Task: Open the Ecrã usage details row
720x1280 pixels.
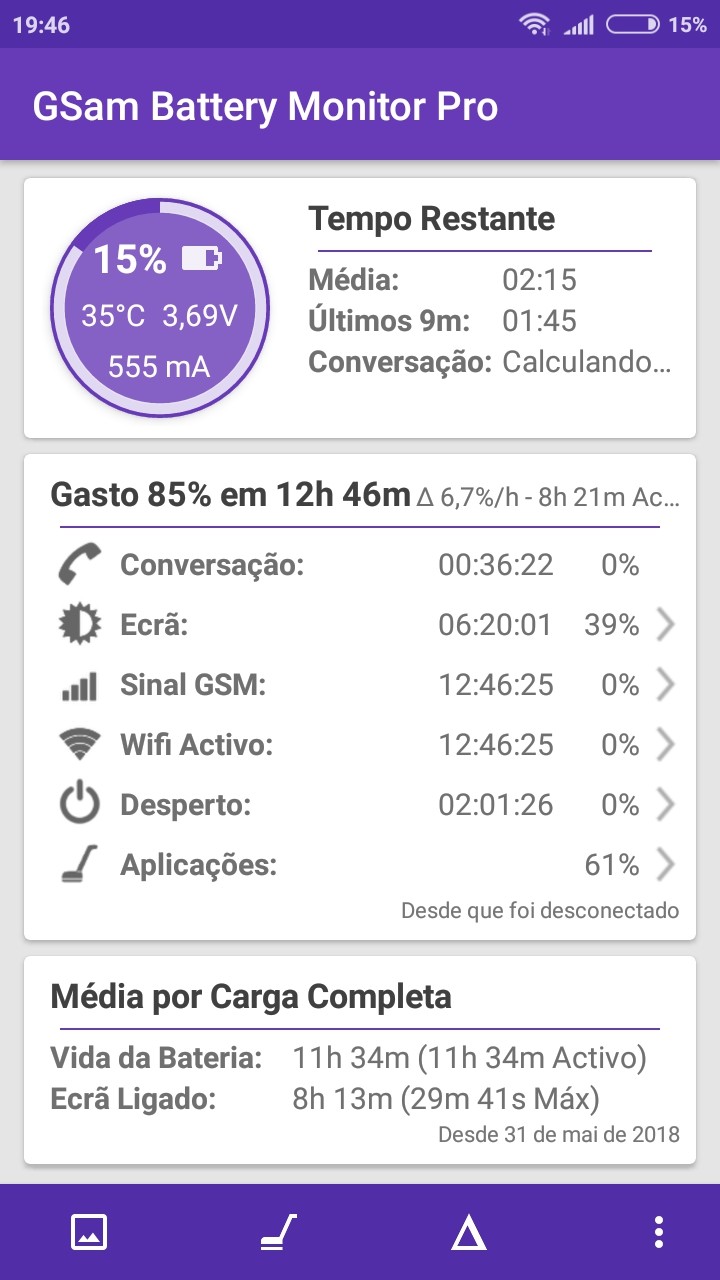Action: (360, 626)
